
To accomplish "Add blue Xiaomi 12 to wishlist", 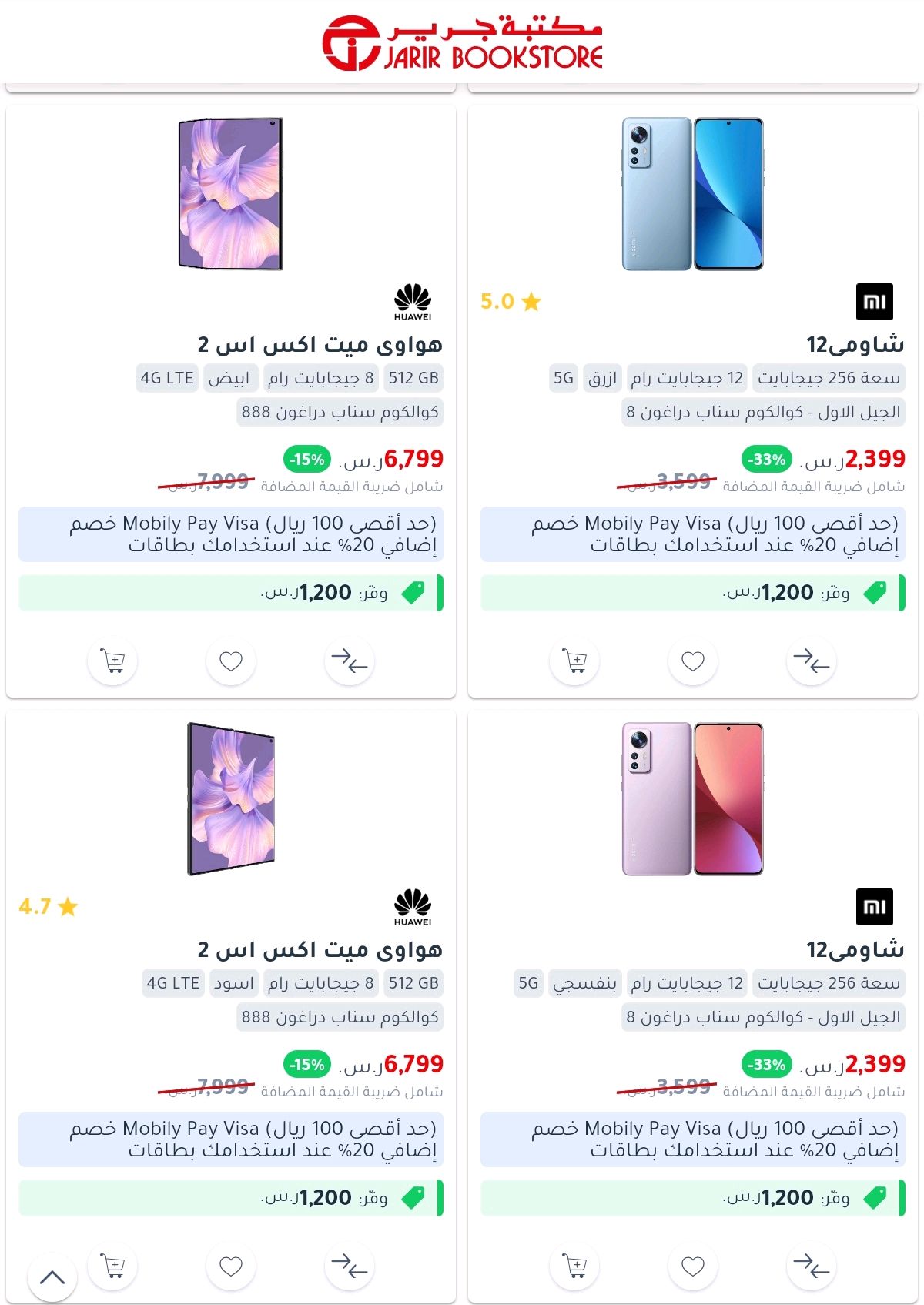I will click(x=693, y=661).
